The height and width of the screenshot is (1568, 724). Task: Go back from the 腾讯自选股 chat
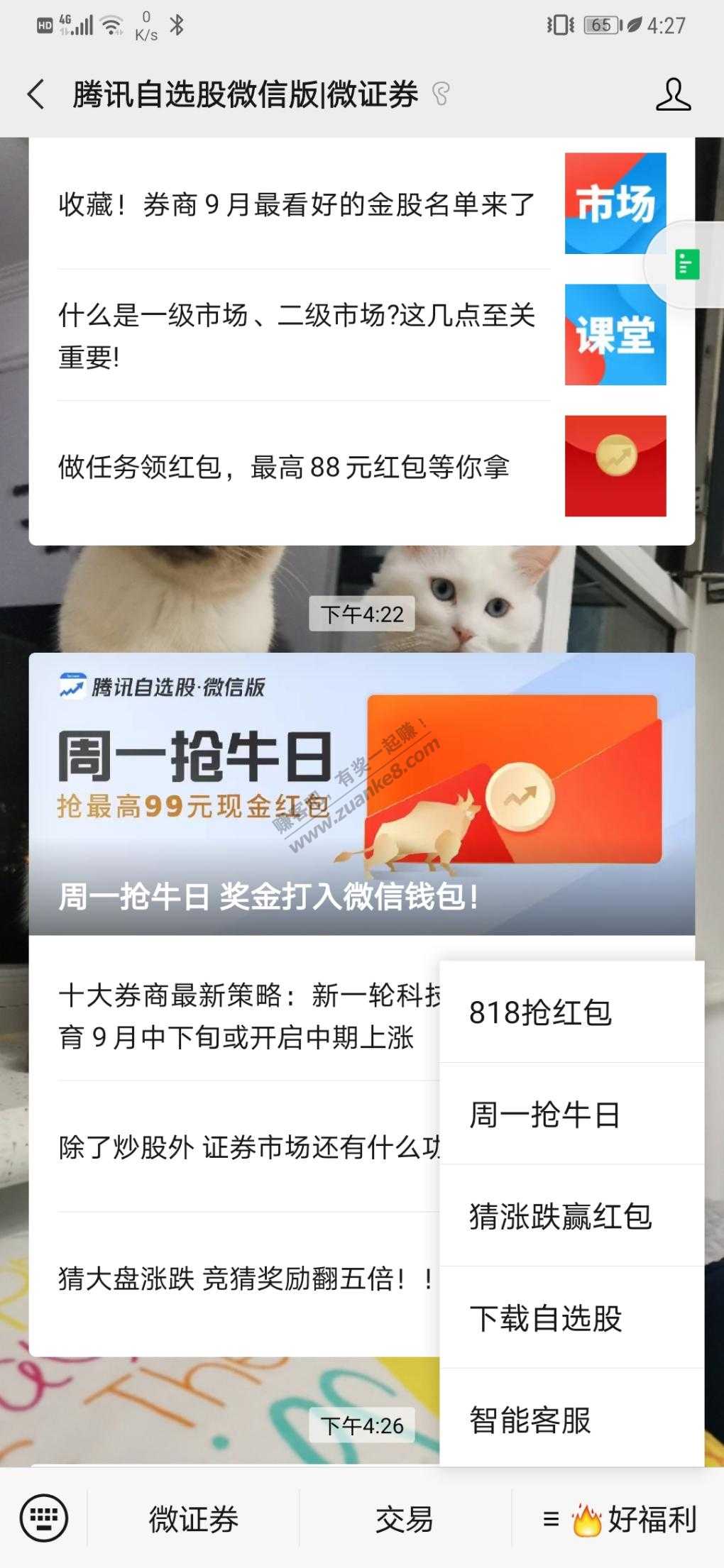point(35,94)
